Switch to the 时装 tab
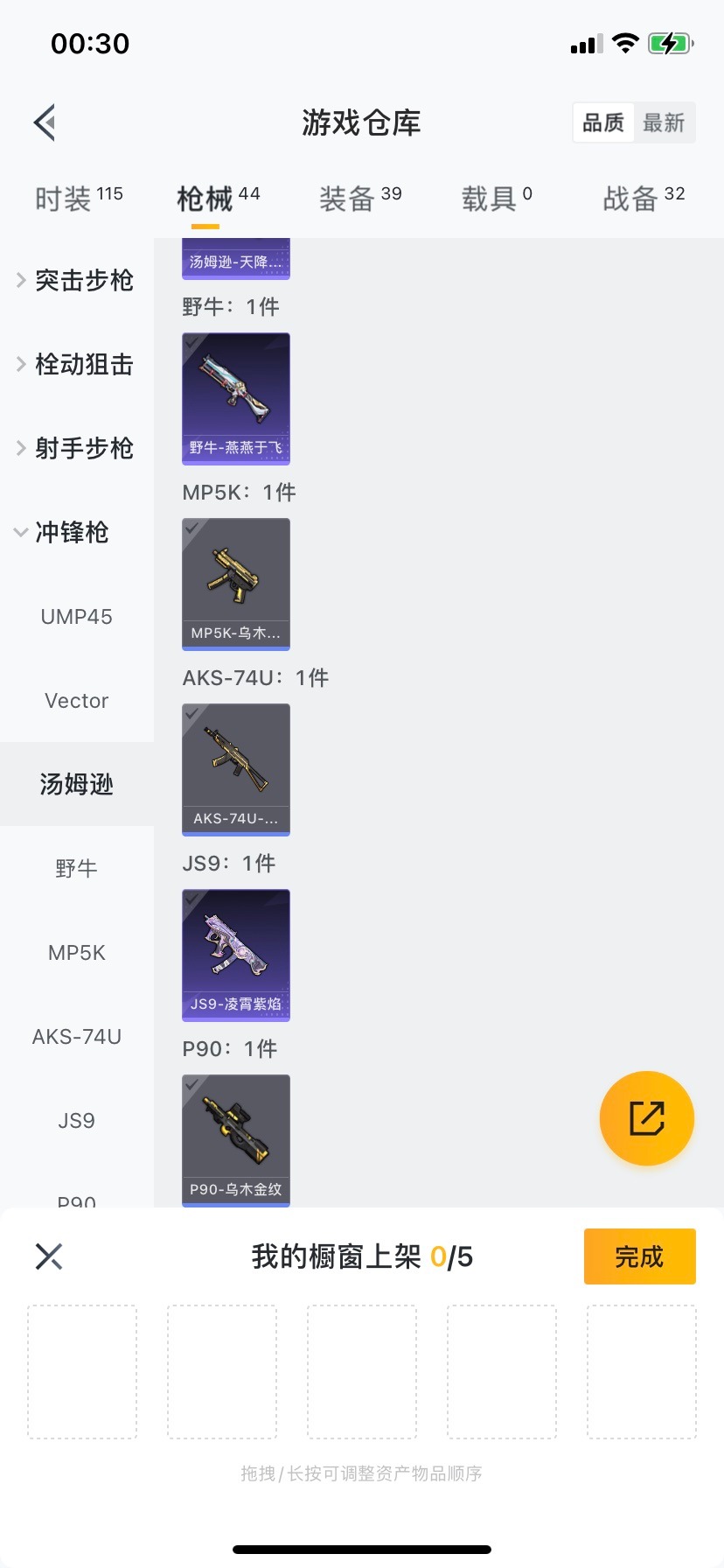 coord(78,199)
